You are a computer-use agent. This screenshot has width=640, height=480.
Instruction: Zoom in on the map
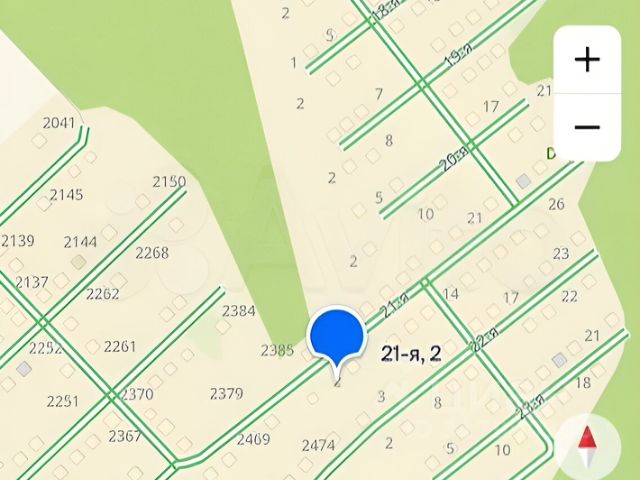587,60
